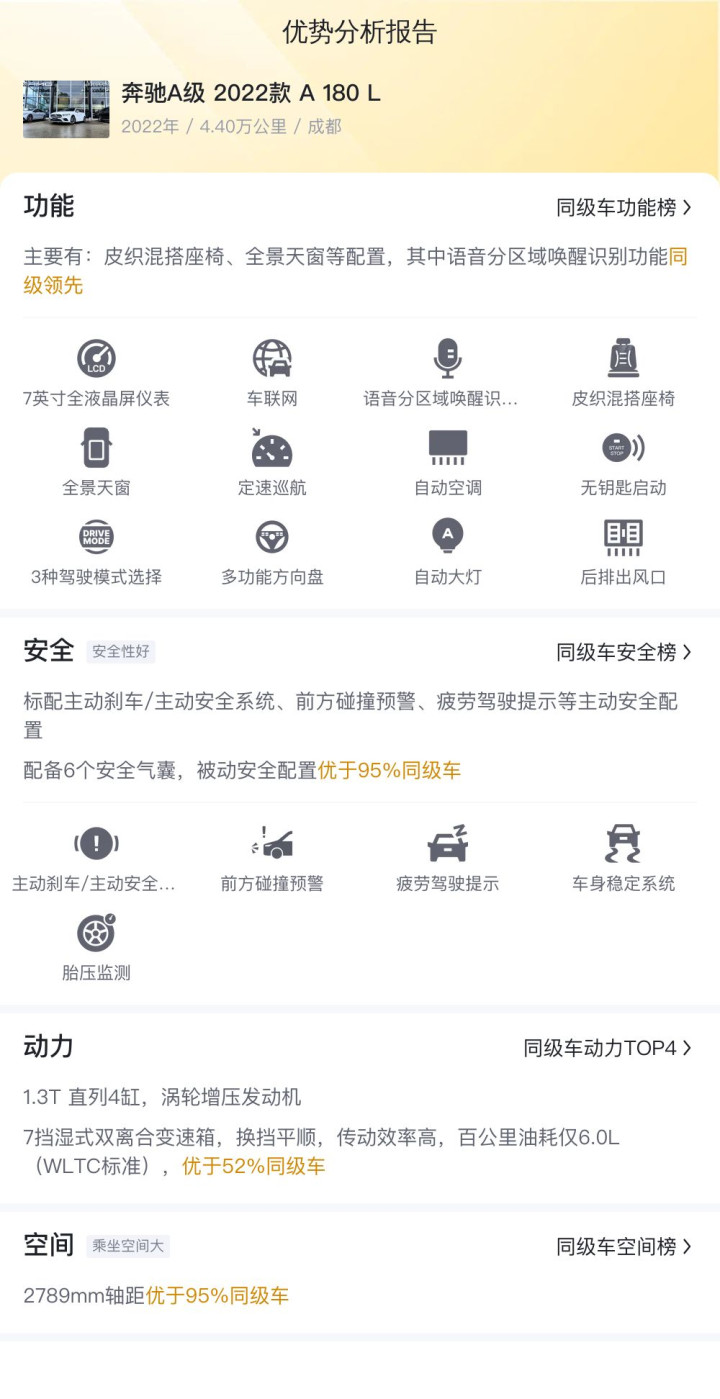Screen dimensions: 720x1399
Task: Tap the 奔驰A级 car photo thumbnail
Action: [66, 109]
